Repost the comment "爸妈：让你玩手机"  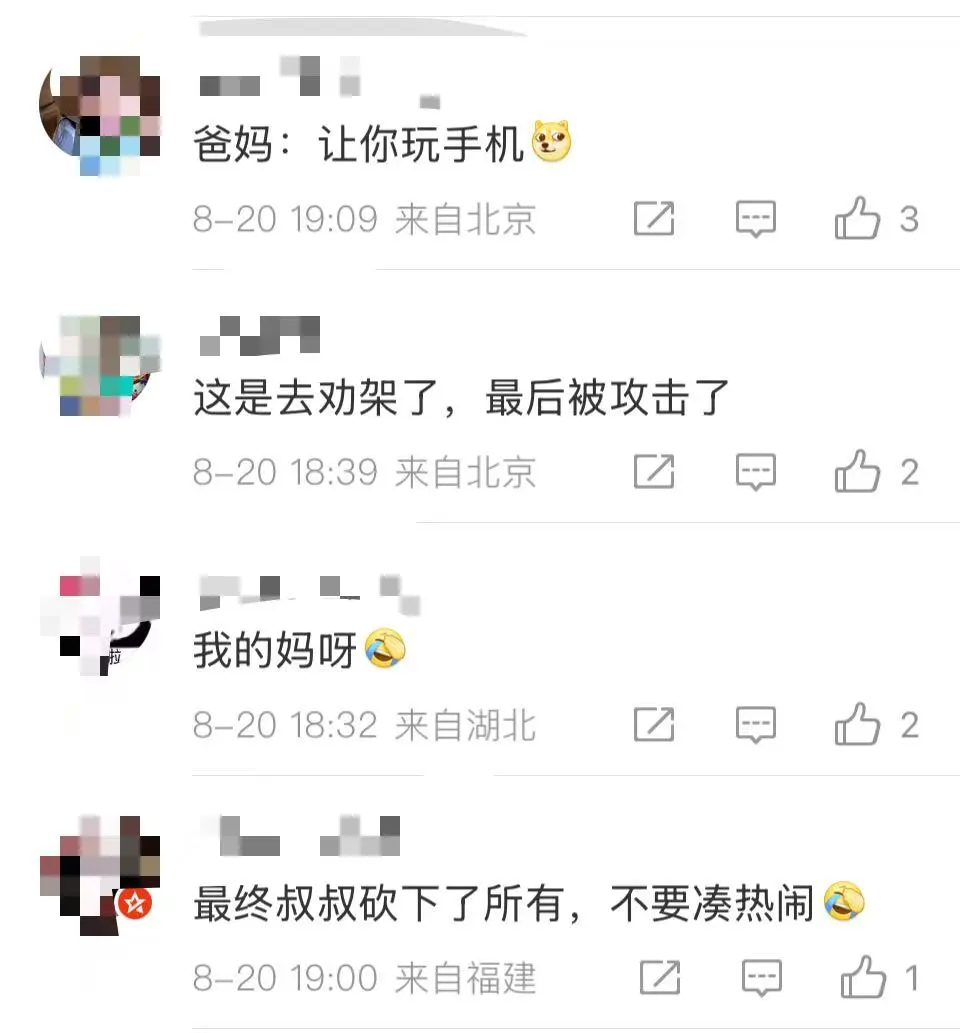pos(654,219)
